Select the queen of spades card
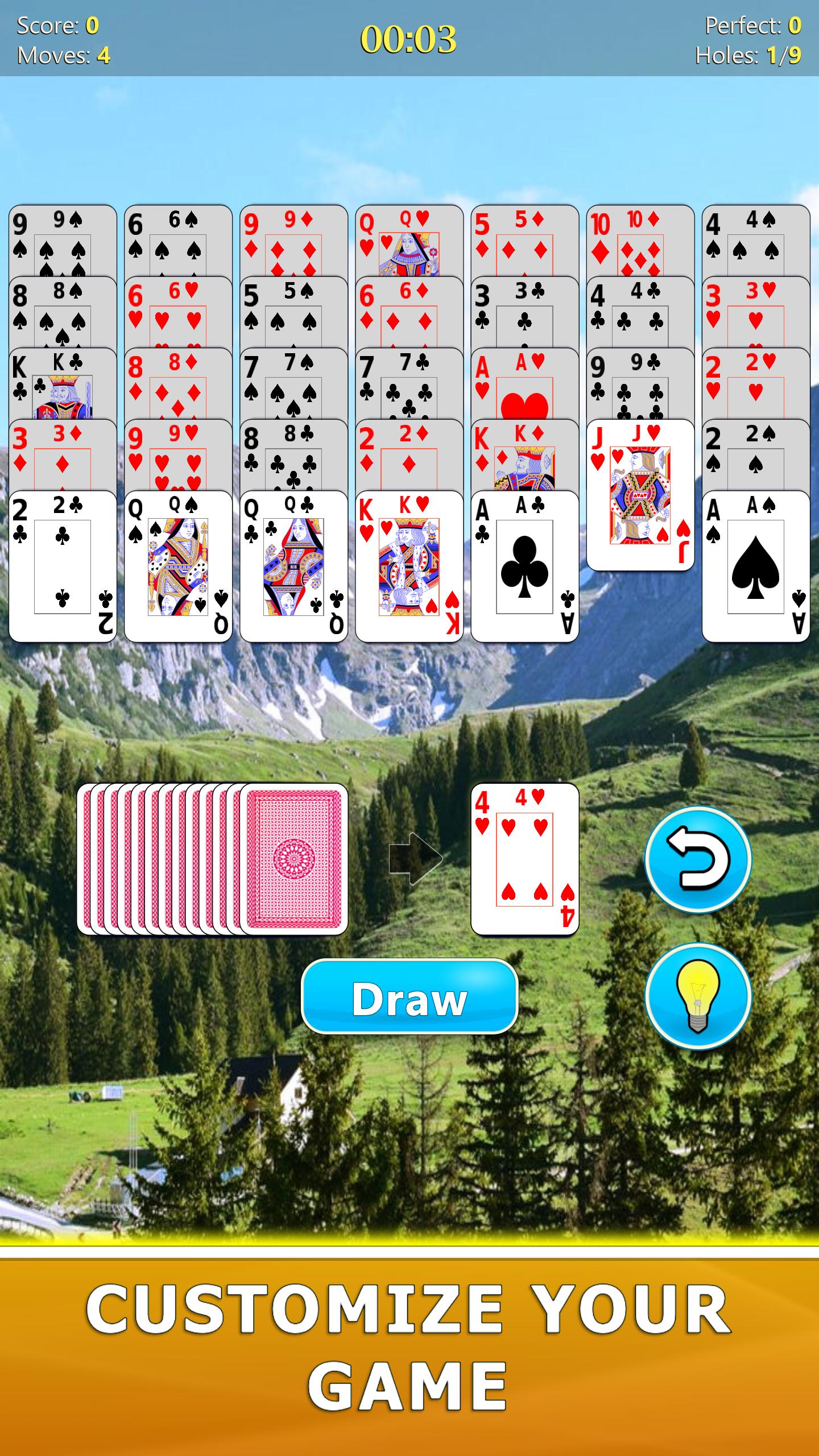The width and height of the screenshot is (819, 1456). coord(178,566)
